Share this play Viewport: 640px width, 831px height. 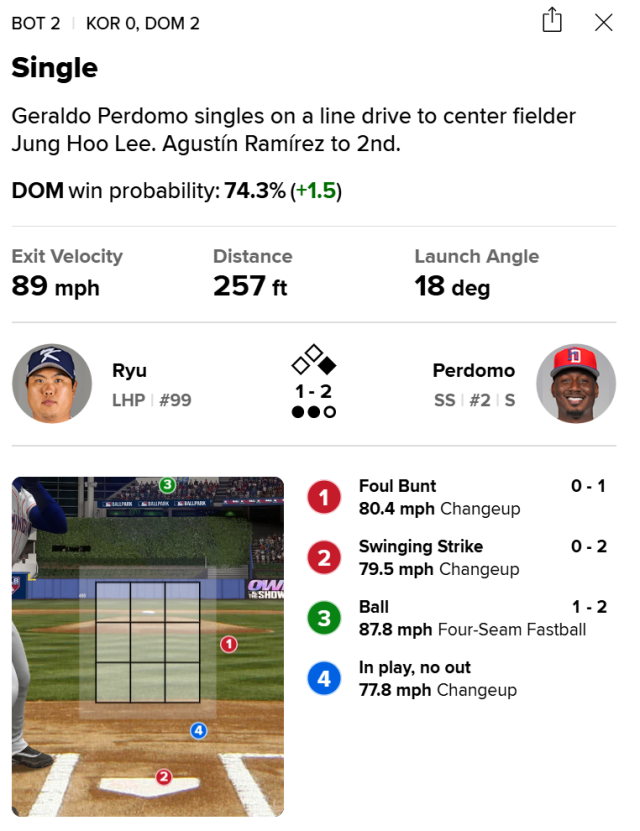tap(552, 21)
